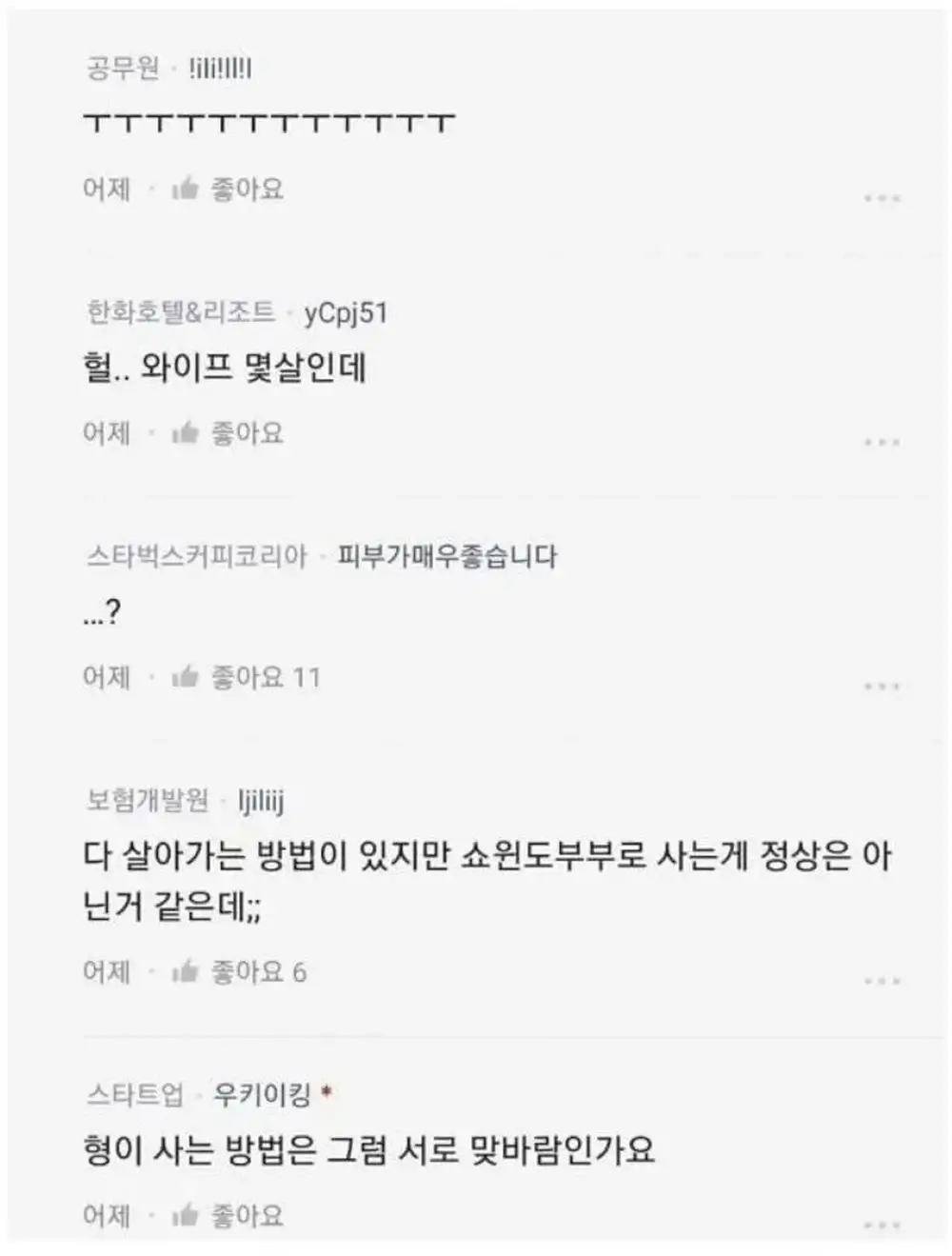
Task: Open more options for 우키이킹's comment
Action: coord(882,1225)
